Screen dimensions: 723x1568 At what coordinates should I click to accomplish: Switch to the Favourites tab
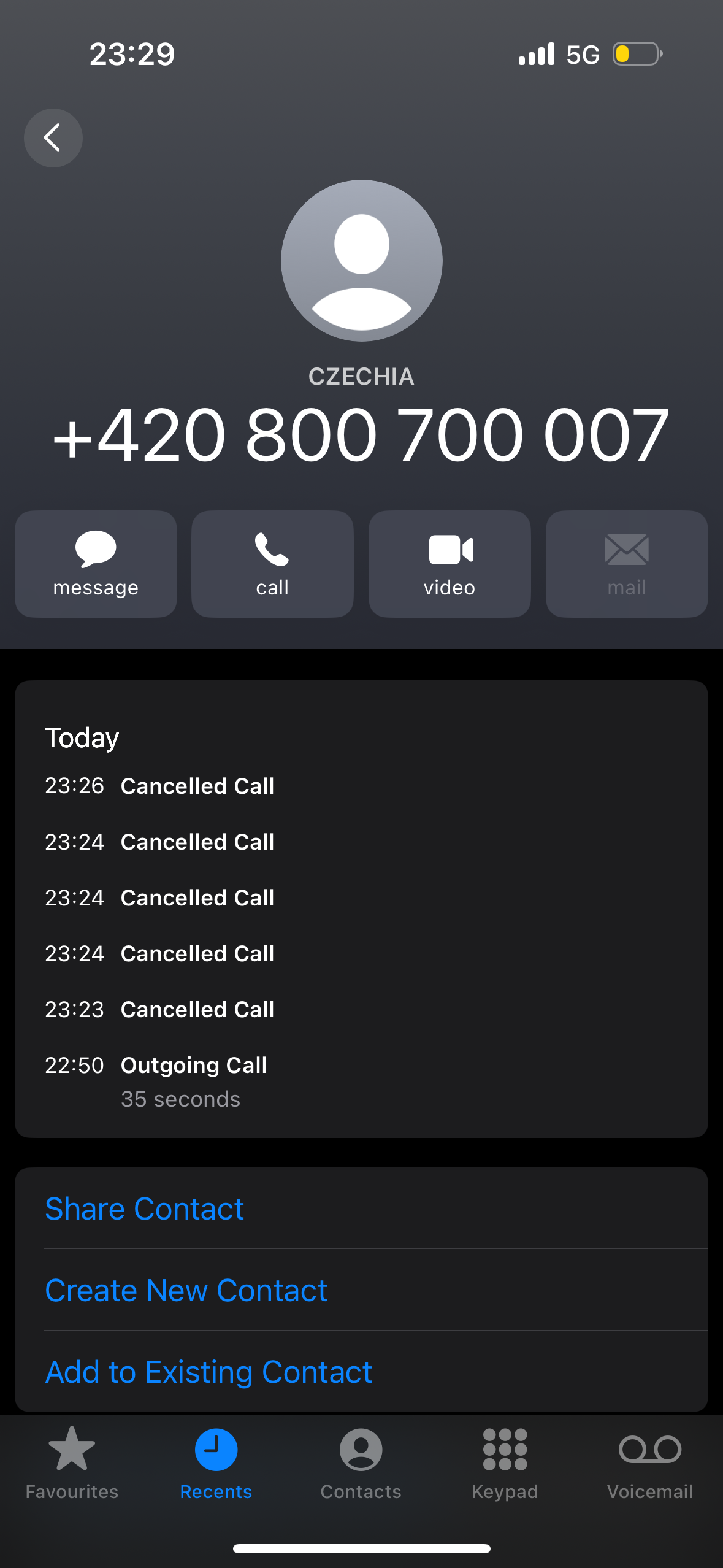point(72,1463)
